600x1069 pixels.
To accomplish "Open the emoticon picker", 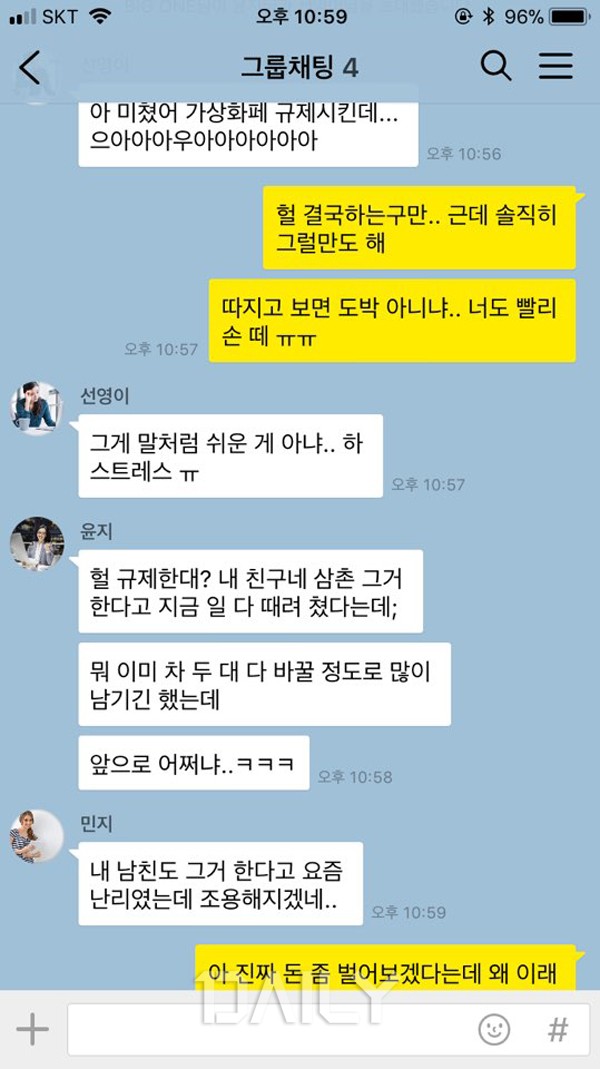I will (493, 1029).
